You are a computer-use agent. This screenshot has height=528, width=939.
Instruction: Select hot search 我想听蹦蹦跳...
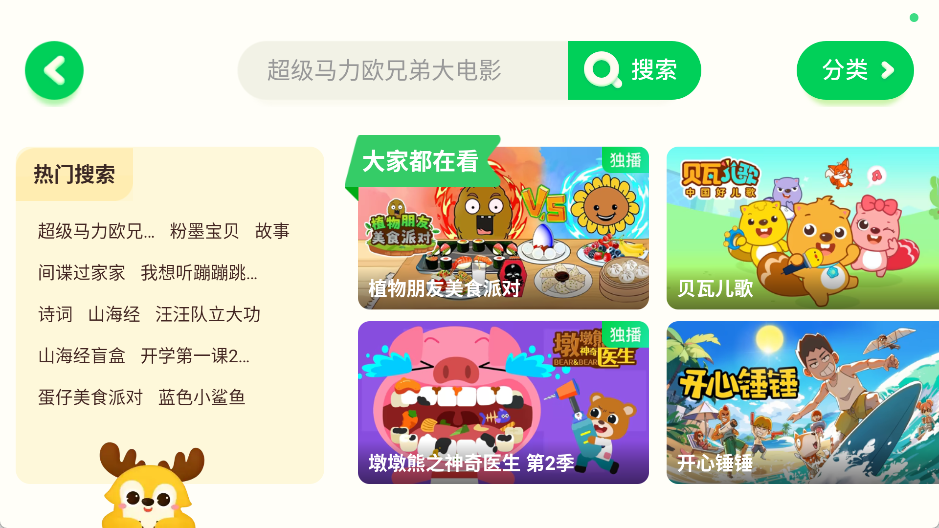199,273
